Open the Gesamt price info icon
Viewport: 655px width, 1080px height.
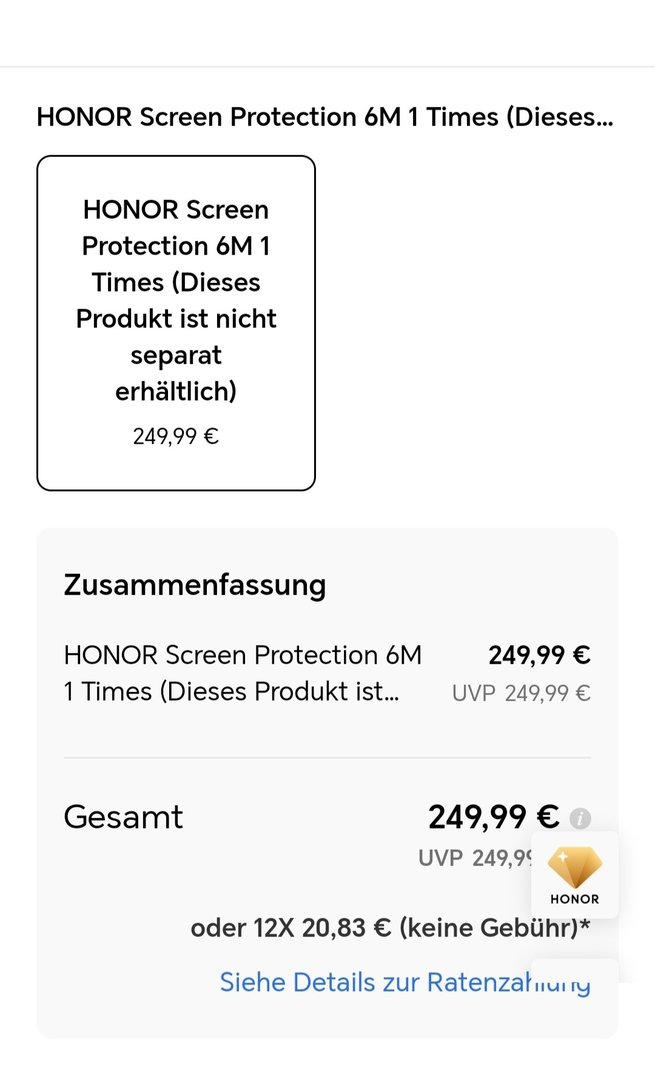click(x=580, y=819)
